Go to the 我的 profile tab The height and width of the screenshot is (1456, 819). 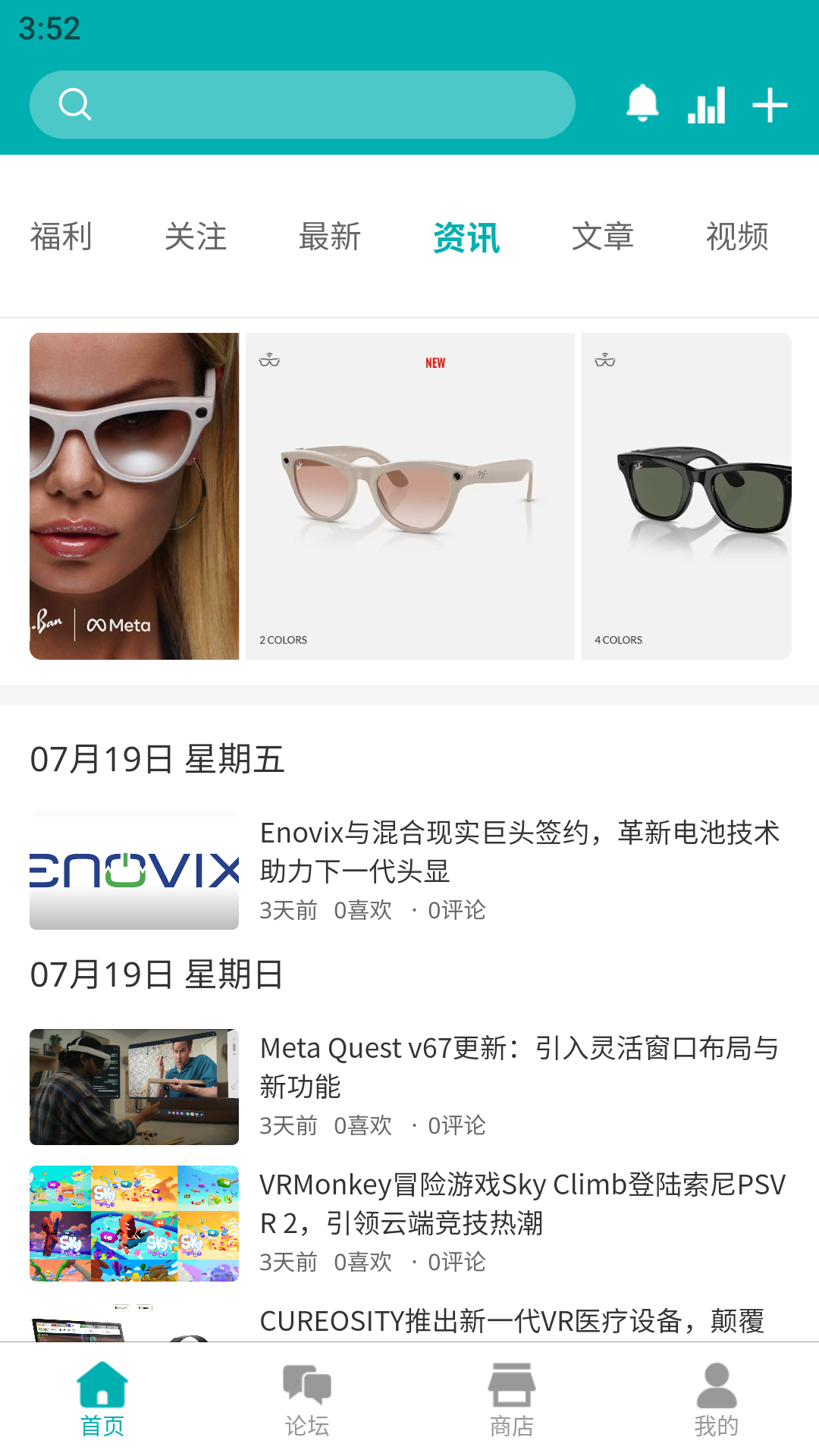(x=716, y=1398)
